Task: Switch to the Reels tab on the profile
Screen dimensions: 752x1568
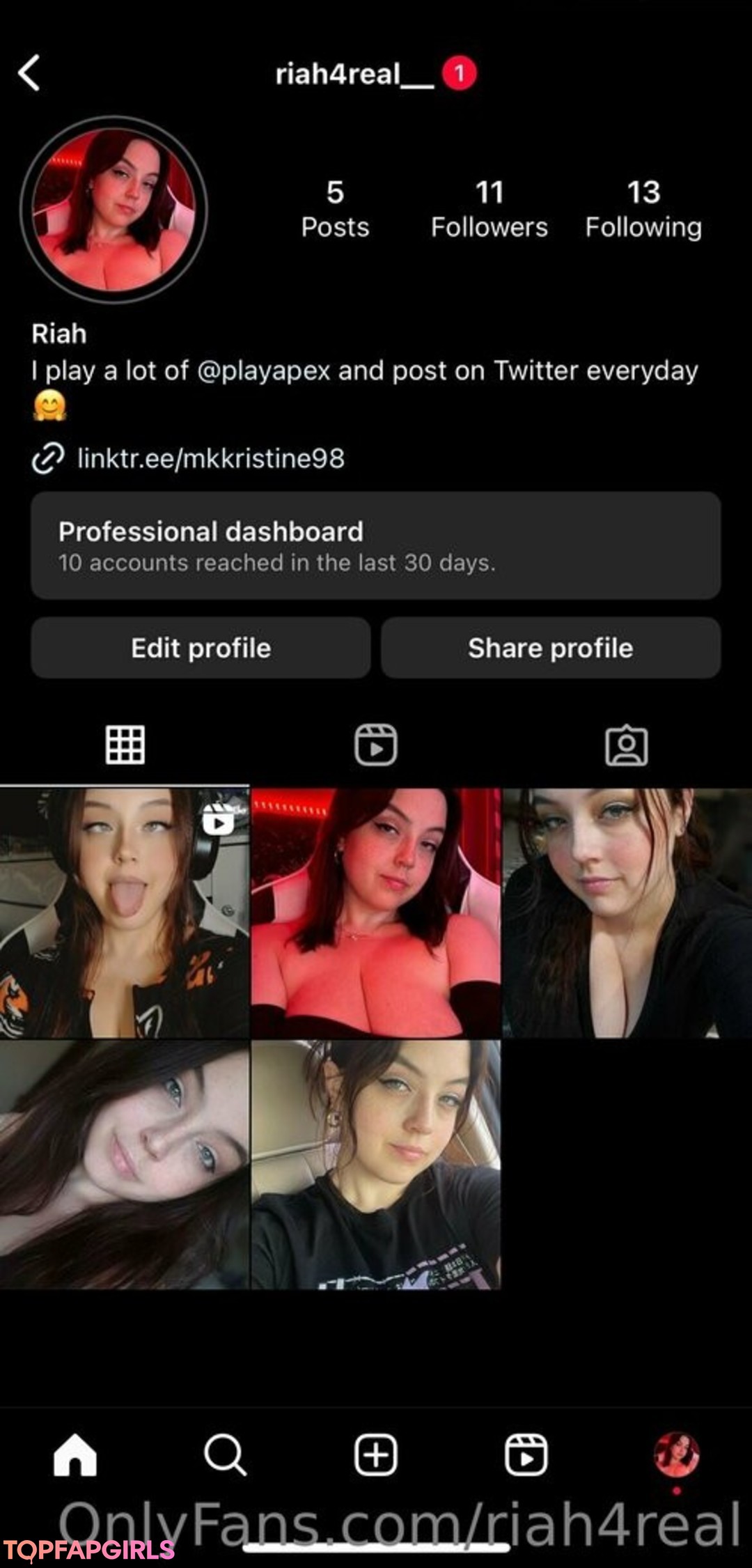Action: [376, 745]
